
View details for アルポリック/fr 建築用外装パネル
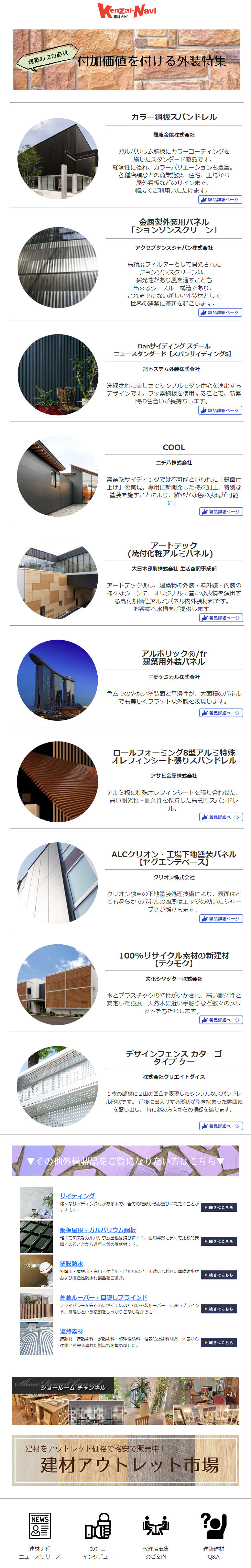tap(221, 713)
